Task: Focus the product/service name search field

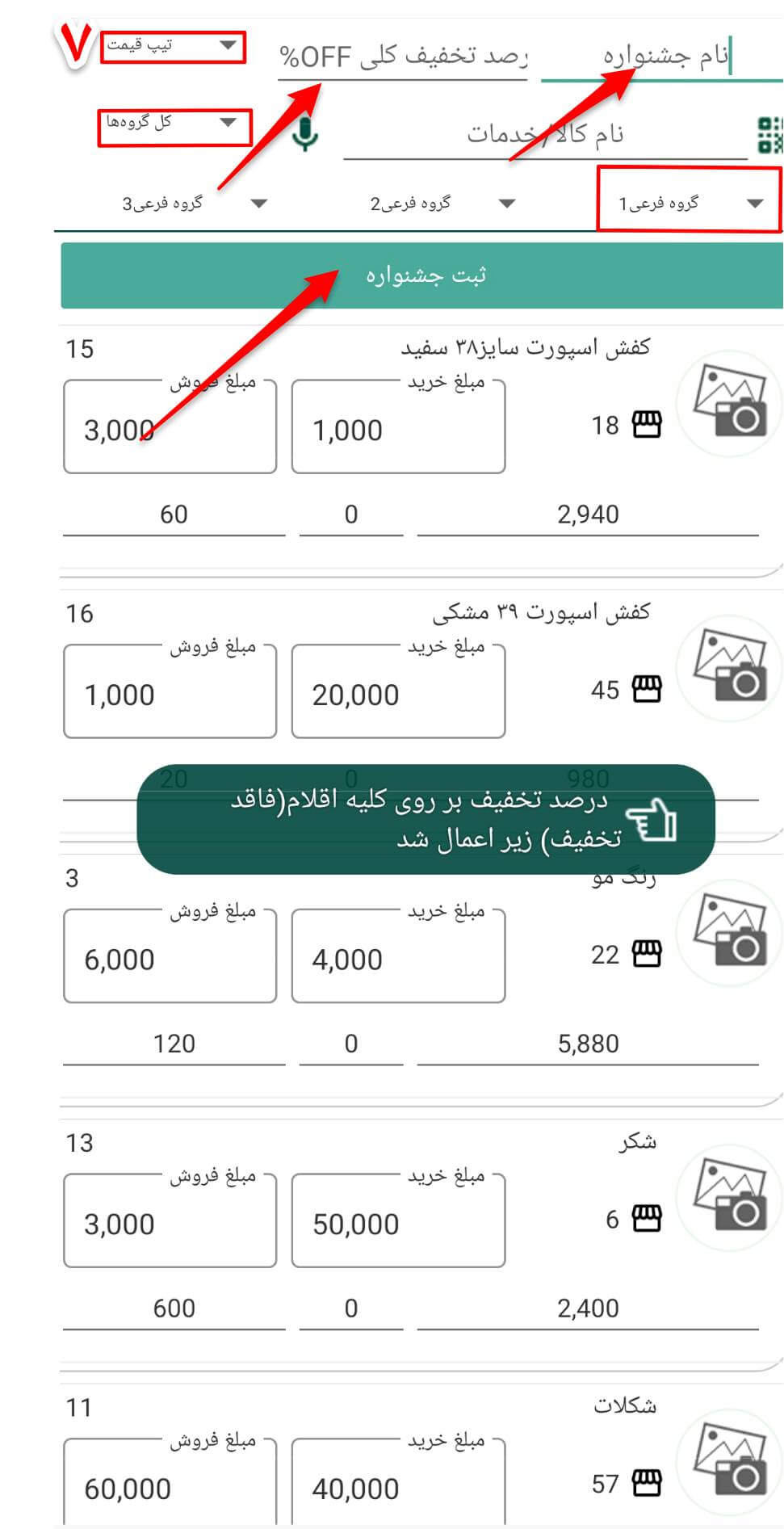Action: pyautogui.click(x=544, y=133)
